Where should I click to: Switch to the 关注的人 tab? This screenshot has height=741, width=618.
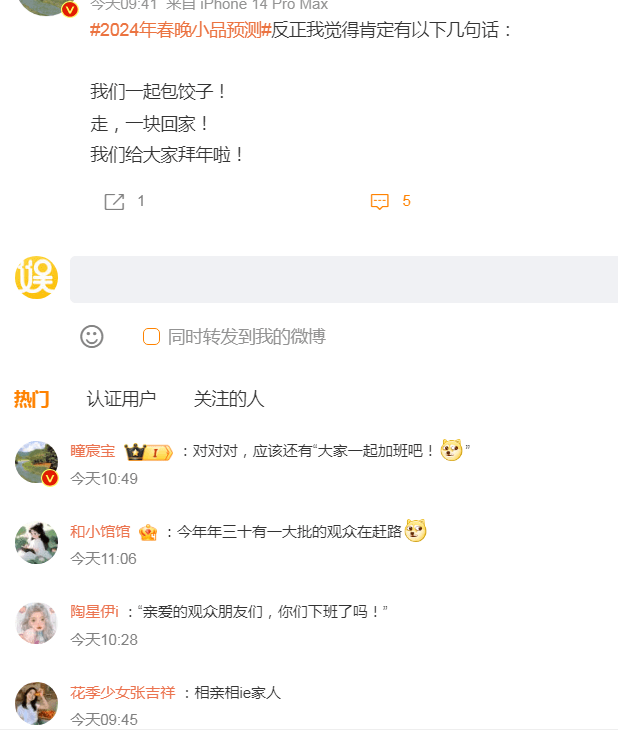tap(229, 399)
